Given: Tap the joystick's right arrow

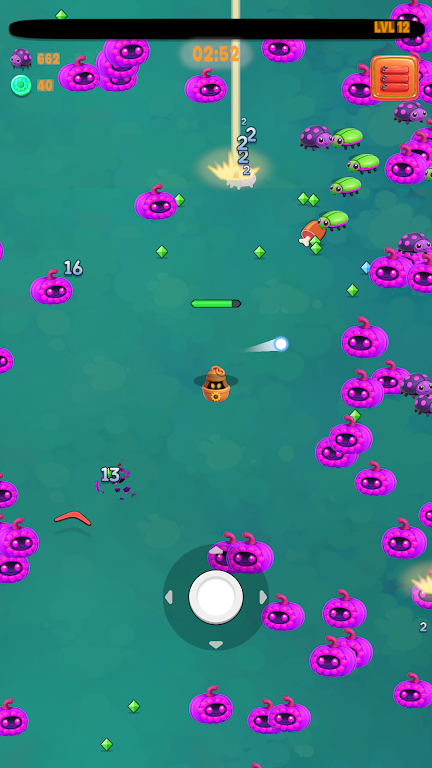Looking at the screenshot, I should click(263, 597).
